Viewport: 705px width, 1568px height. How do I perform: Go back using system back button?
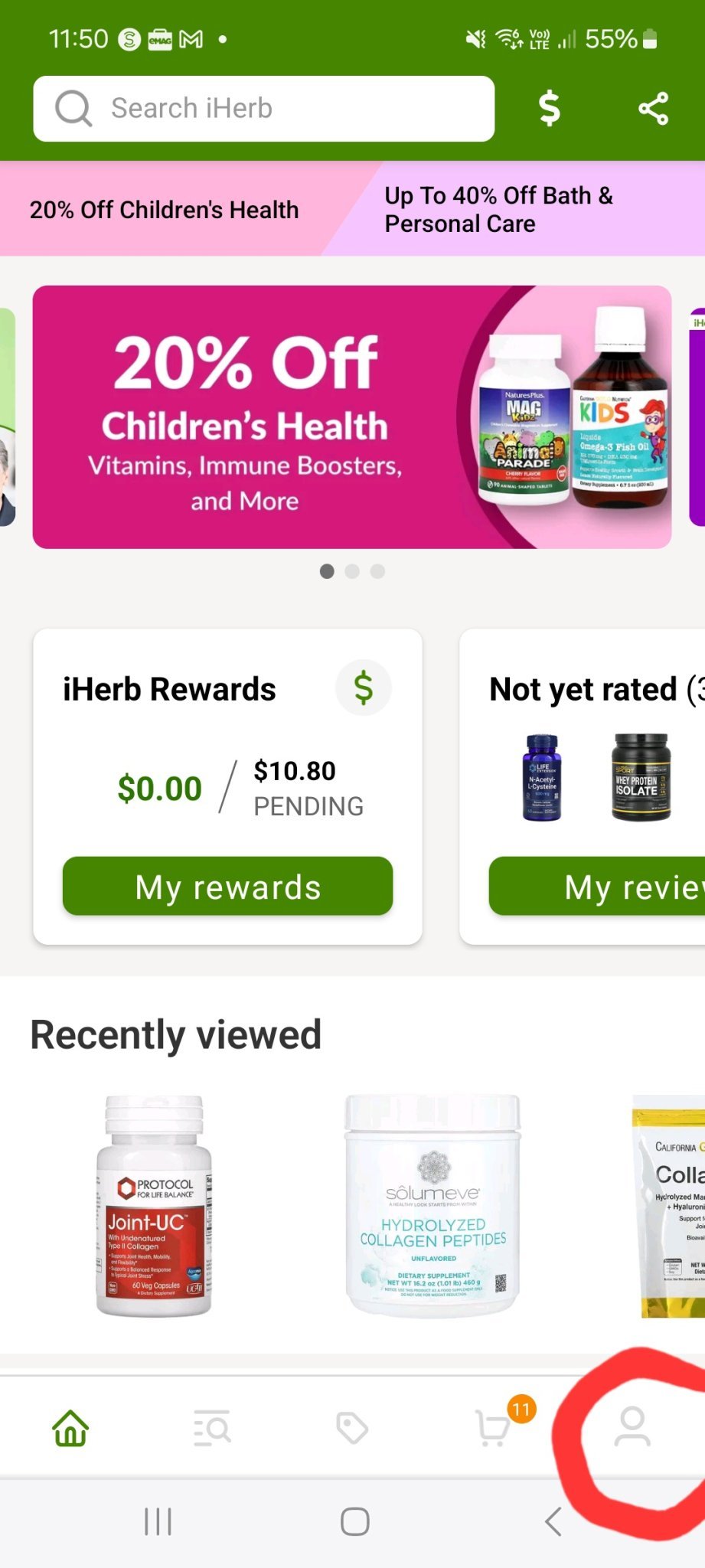(x=553, y=1521)
